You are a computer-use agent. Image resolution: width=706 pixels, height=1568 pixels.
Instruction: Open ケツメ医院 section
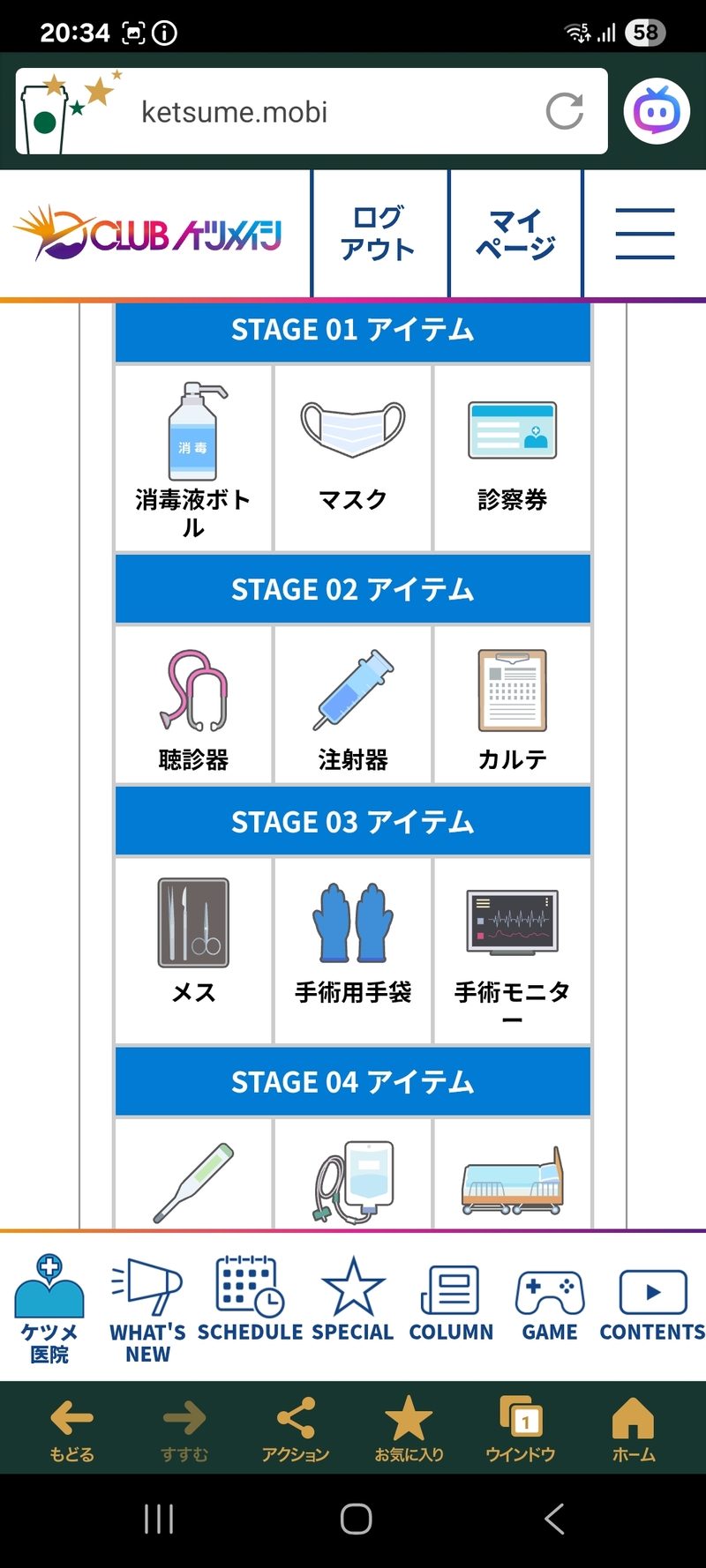click(49, 1309)
